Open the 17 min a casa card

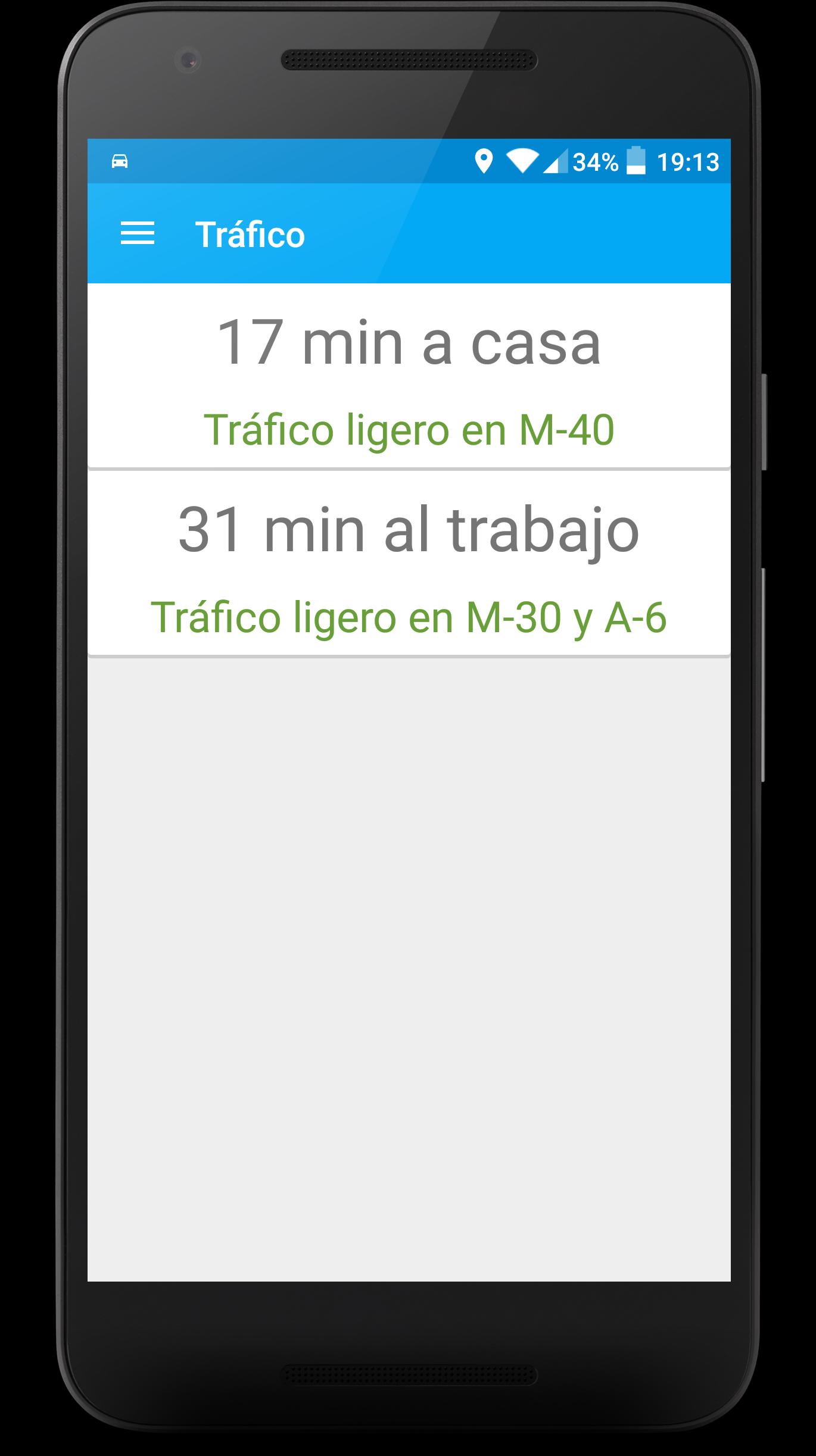point(409,376)
